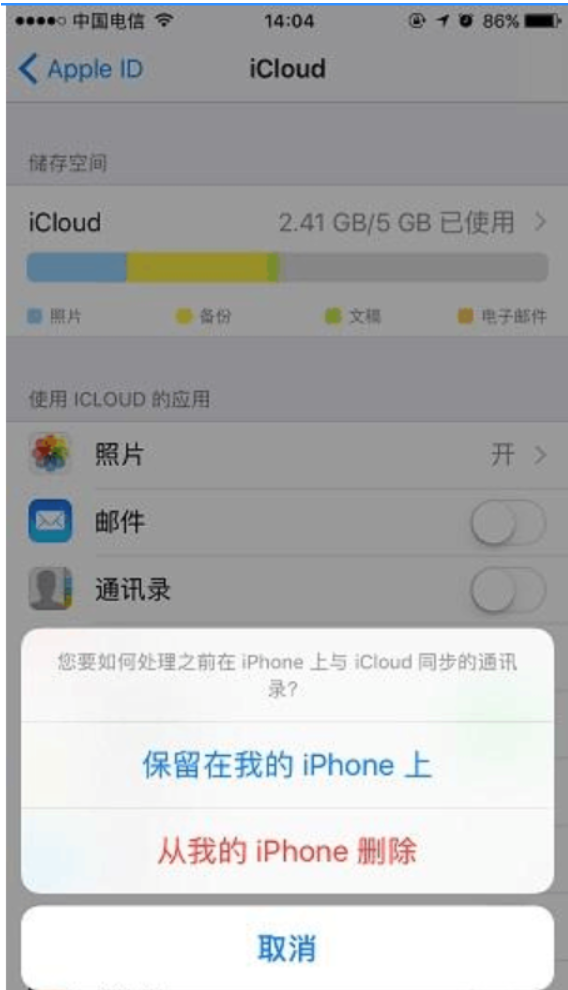Select 从我的 iPhone 删除 option

(x=287, y=850)
